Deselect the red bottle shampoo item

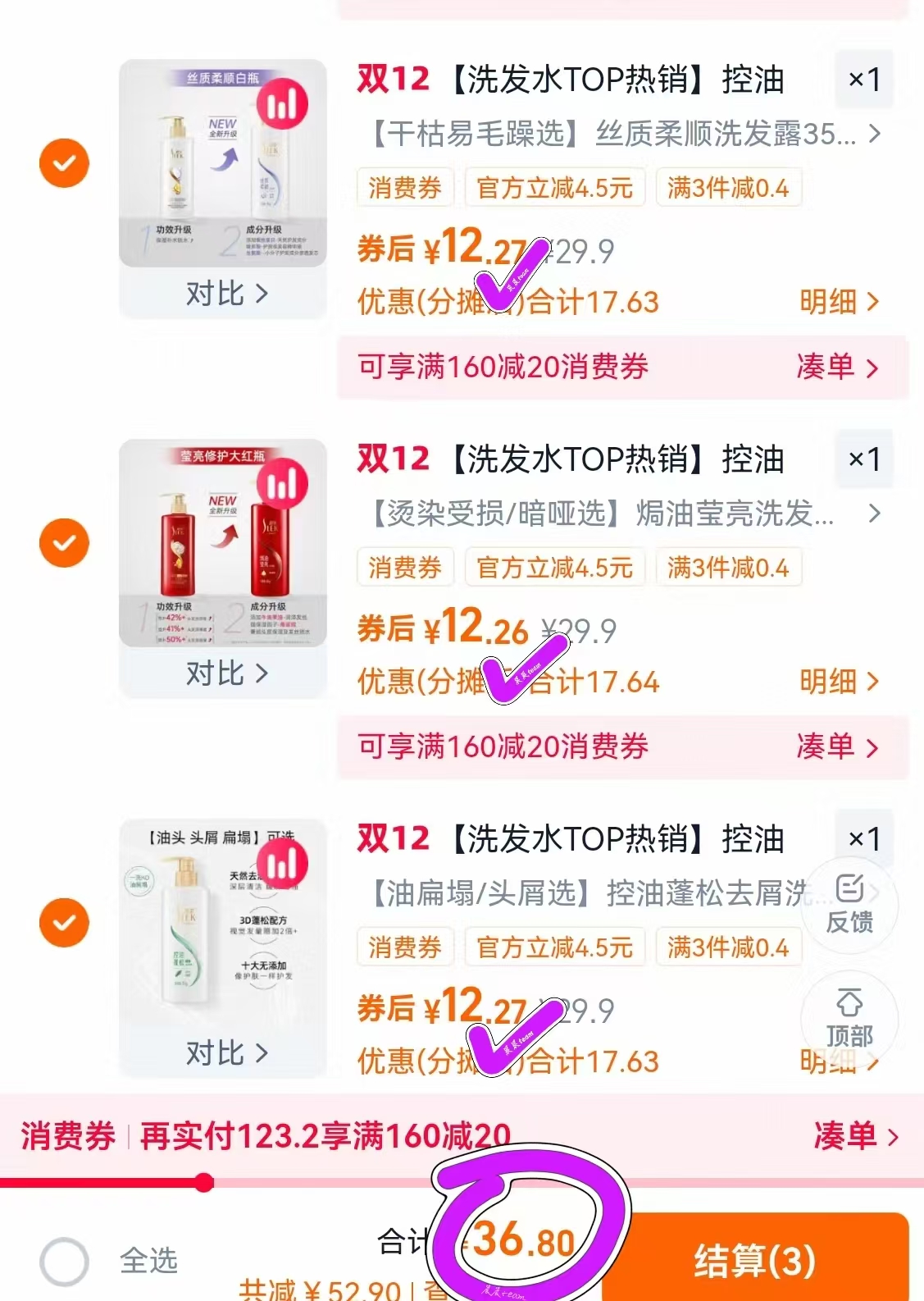coord(63,542)
